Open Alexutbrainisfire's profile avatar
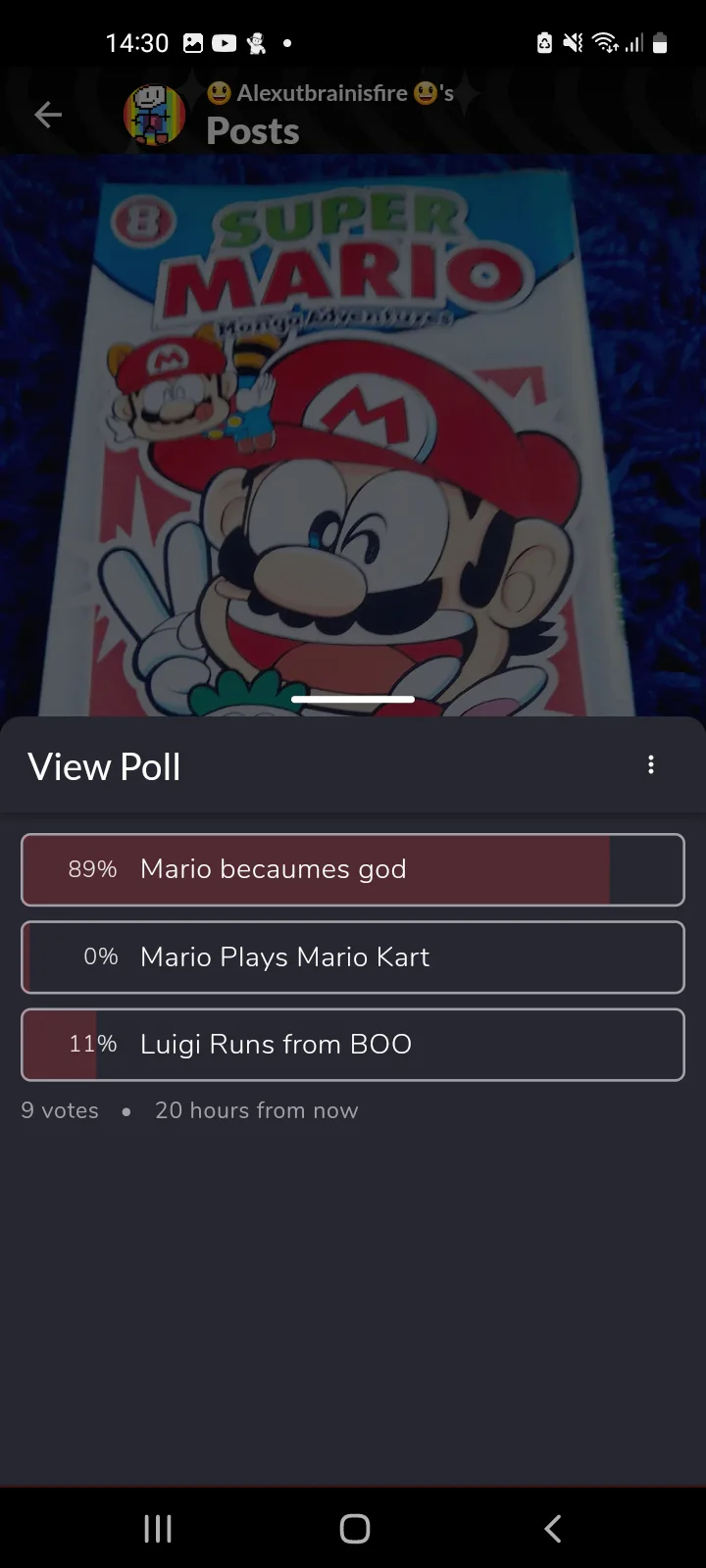This screenshot has width=706, height=1568. [x=154, y=115]
